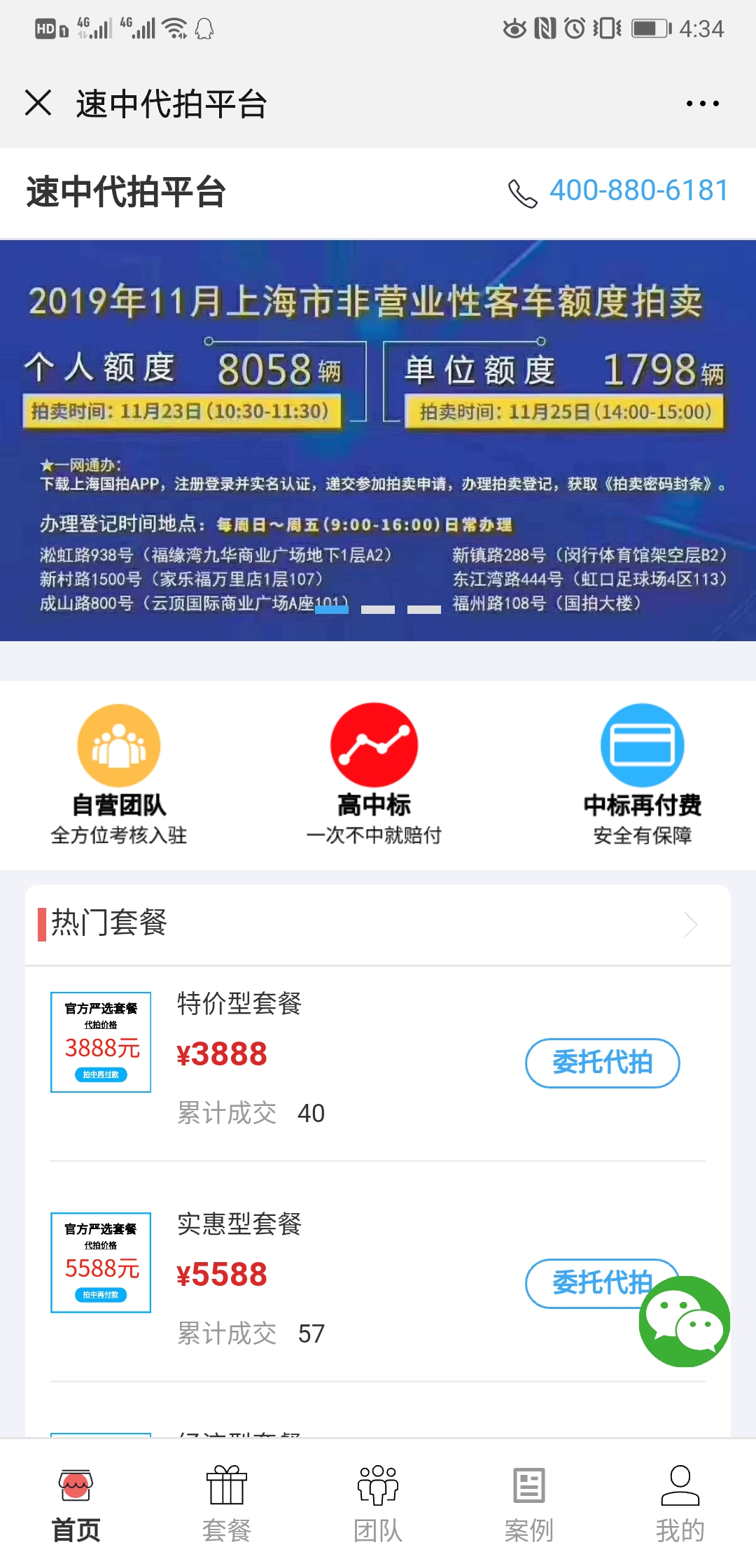Call the 400-880-6181 number link
Image resolution: width=756 pixels, height=1568 pixels.
[x=638, y=189]
